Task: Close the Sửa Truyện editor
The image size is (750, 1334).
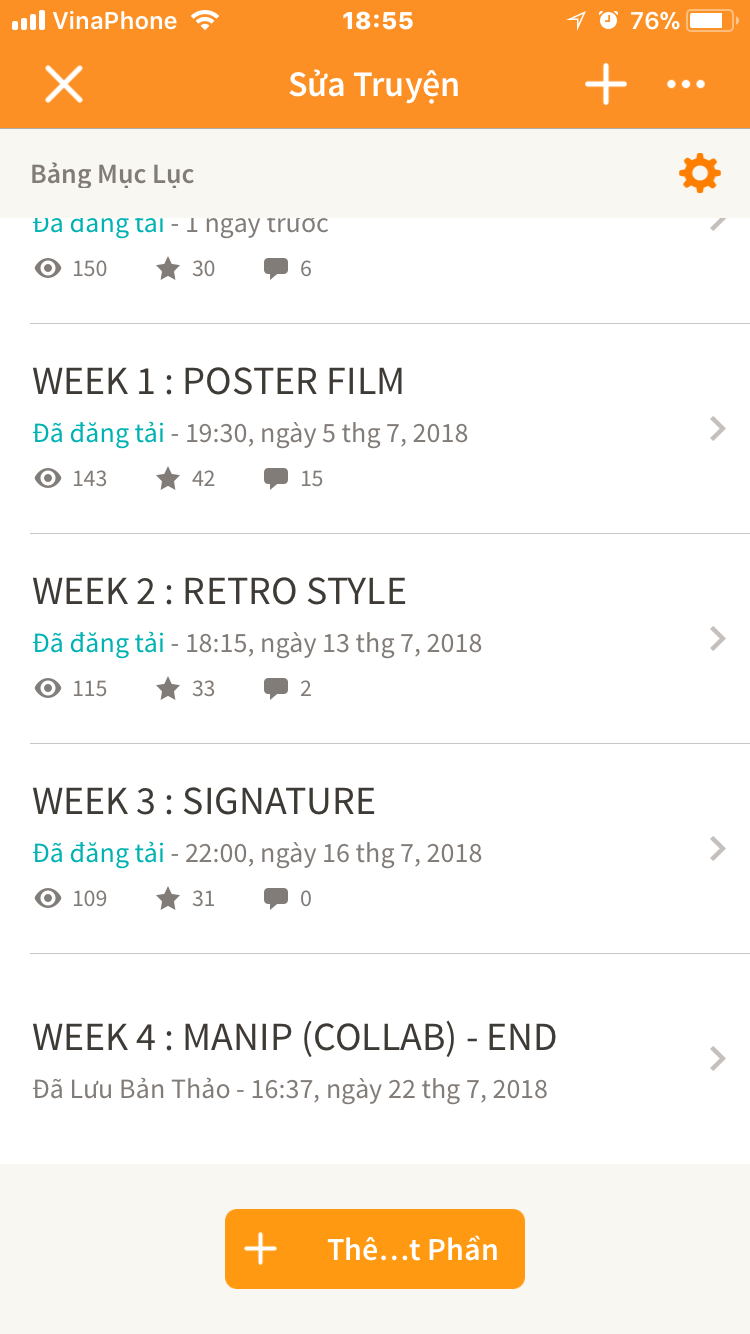Action: point(64,84)
